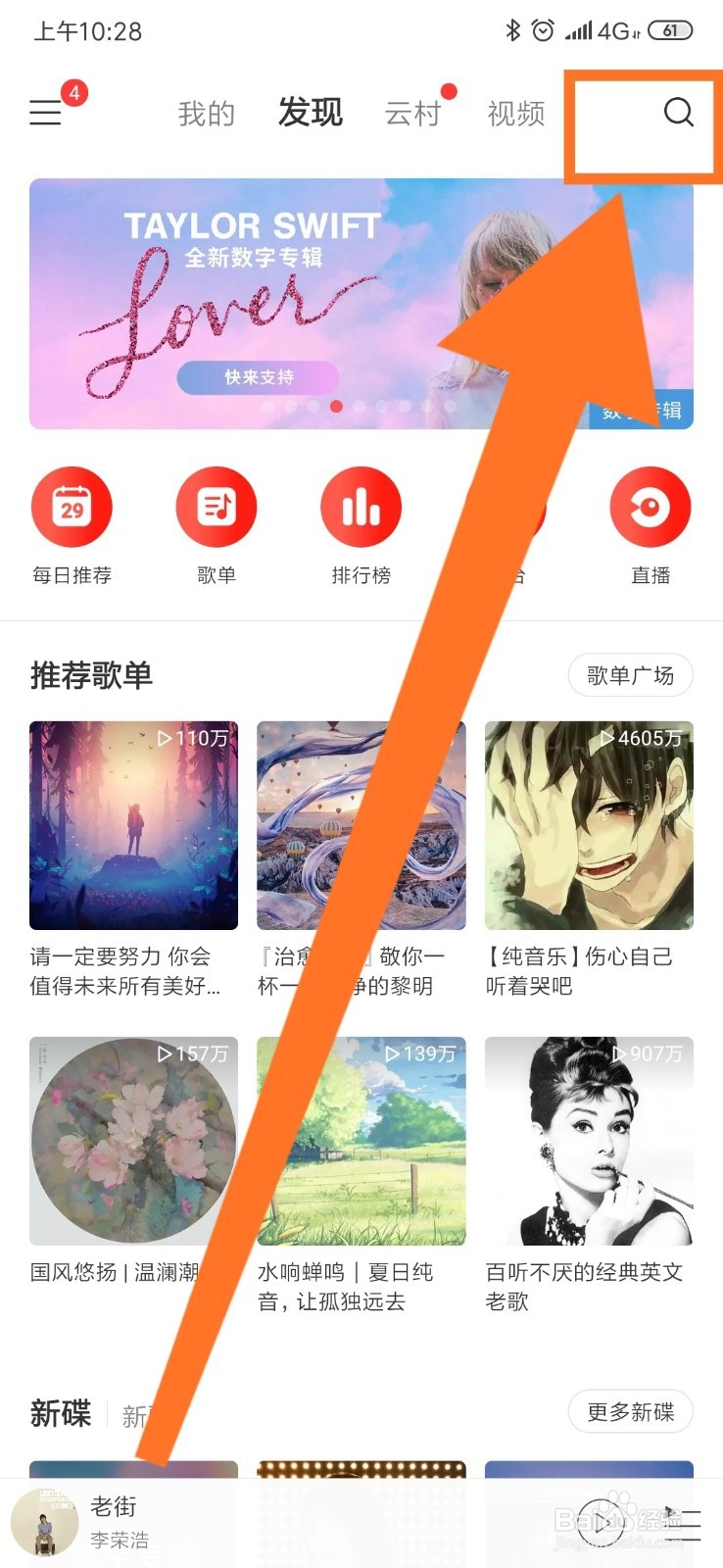
Task: Switch to the 我的 tab
Action: (x=206, y=114)
